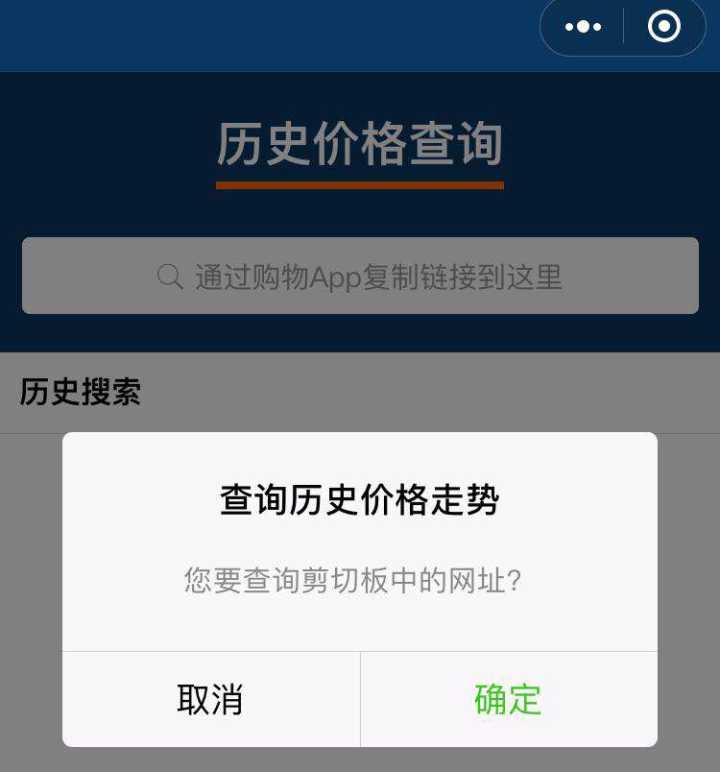
Task: Close the mini program via circle icon
Action: pos(664,27)
